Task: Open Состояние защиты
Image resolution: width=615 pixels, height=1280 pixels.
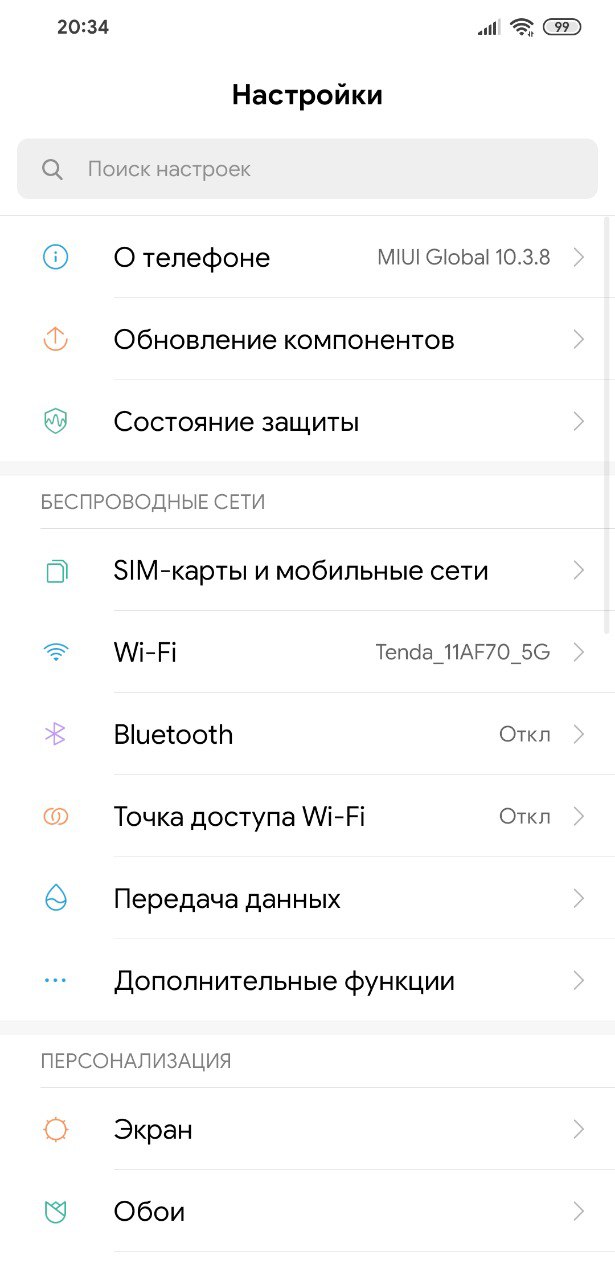Action: tap(307, 421)
